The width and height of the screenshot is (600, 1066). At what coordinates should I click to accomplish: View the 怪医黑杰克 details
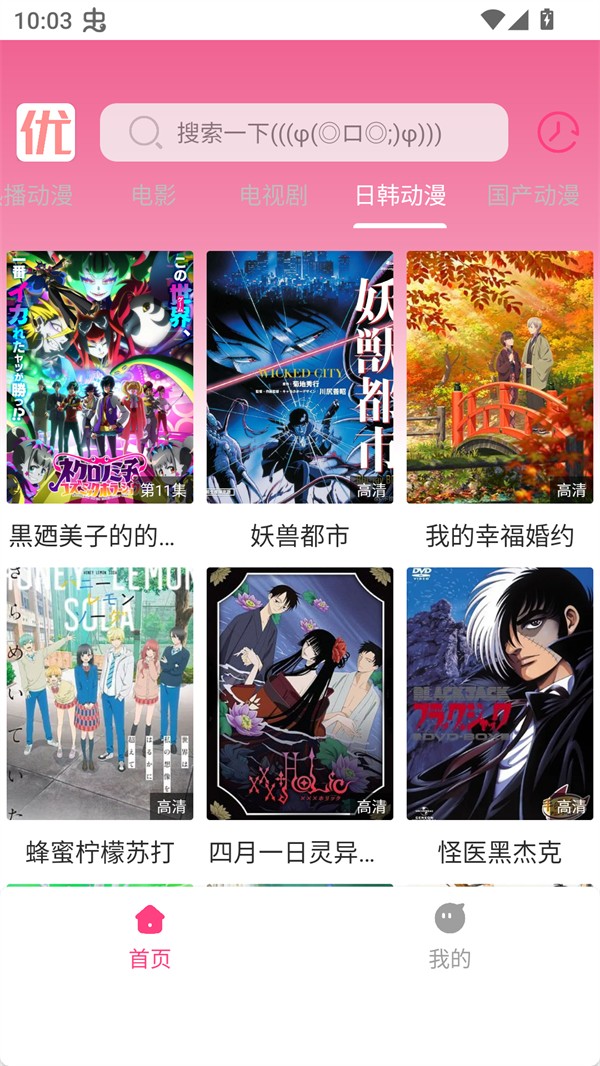[x=500, y=694]
